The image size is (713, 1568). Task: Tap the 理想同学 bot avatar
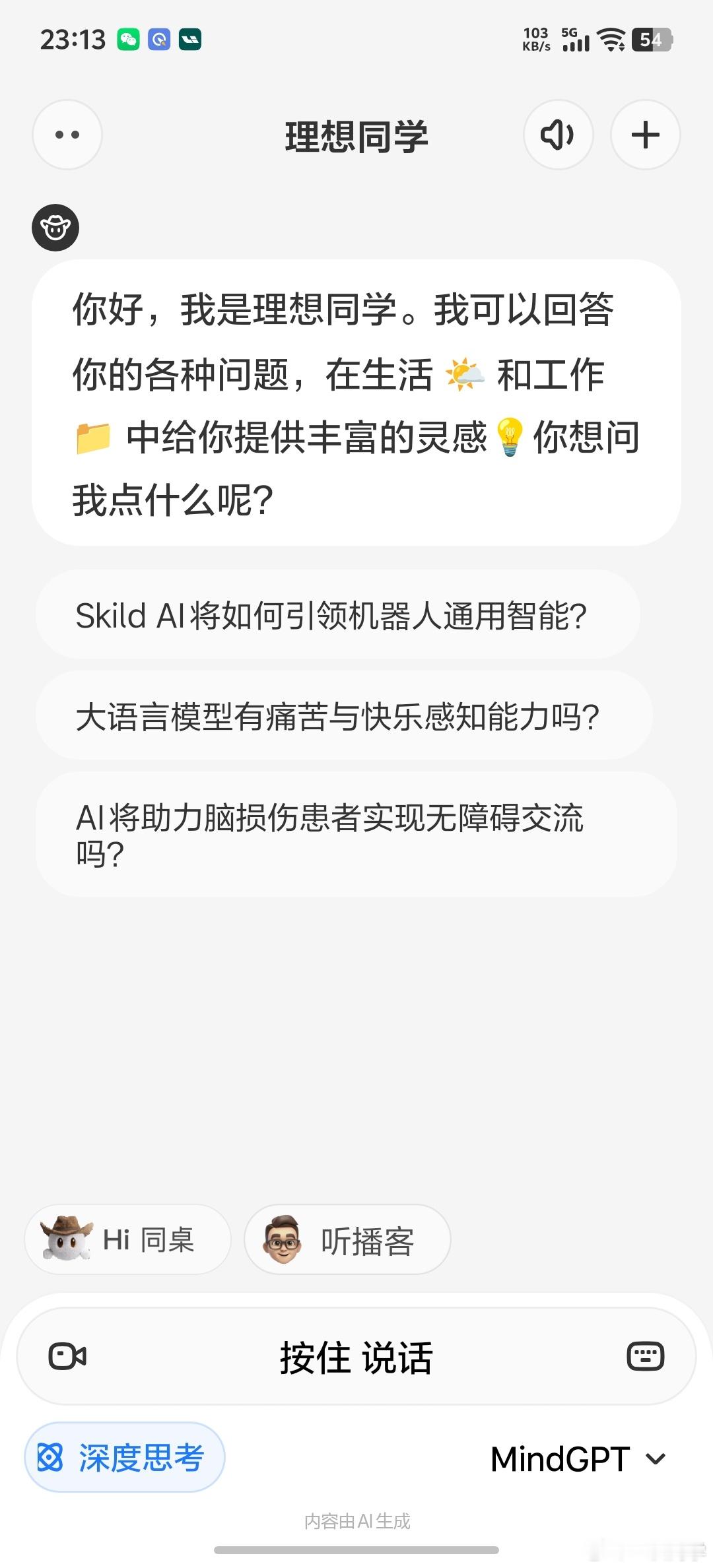(55, 227)
